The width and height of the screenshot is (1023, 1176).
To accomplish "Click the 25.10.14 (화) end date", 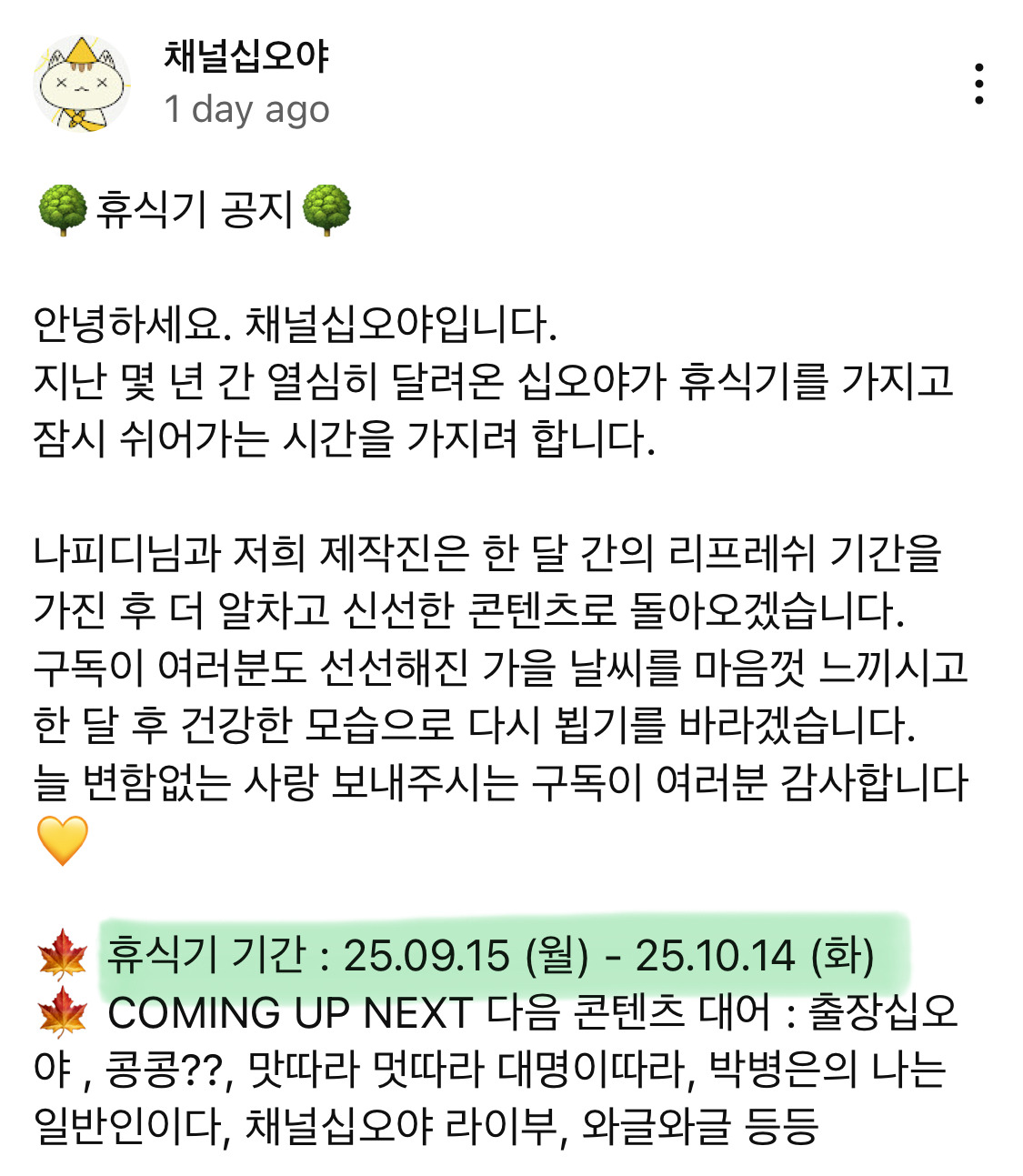I will click(x=755, y=954).
